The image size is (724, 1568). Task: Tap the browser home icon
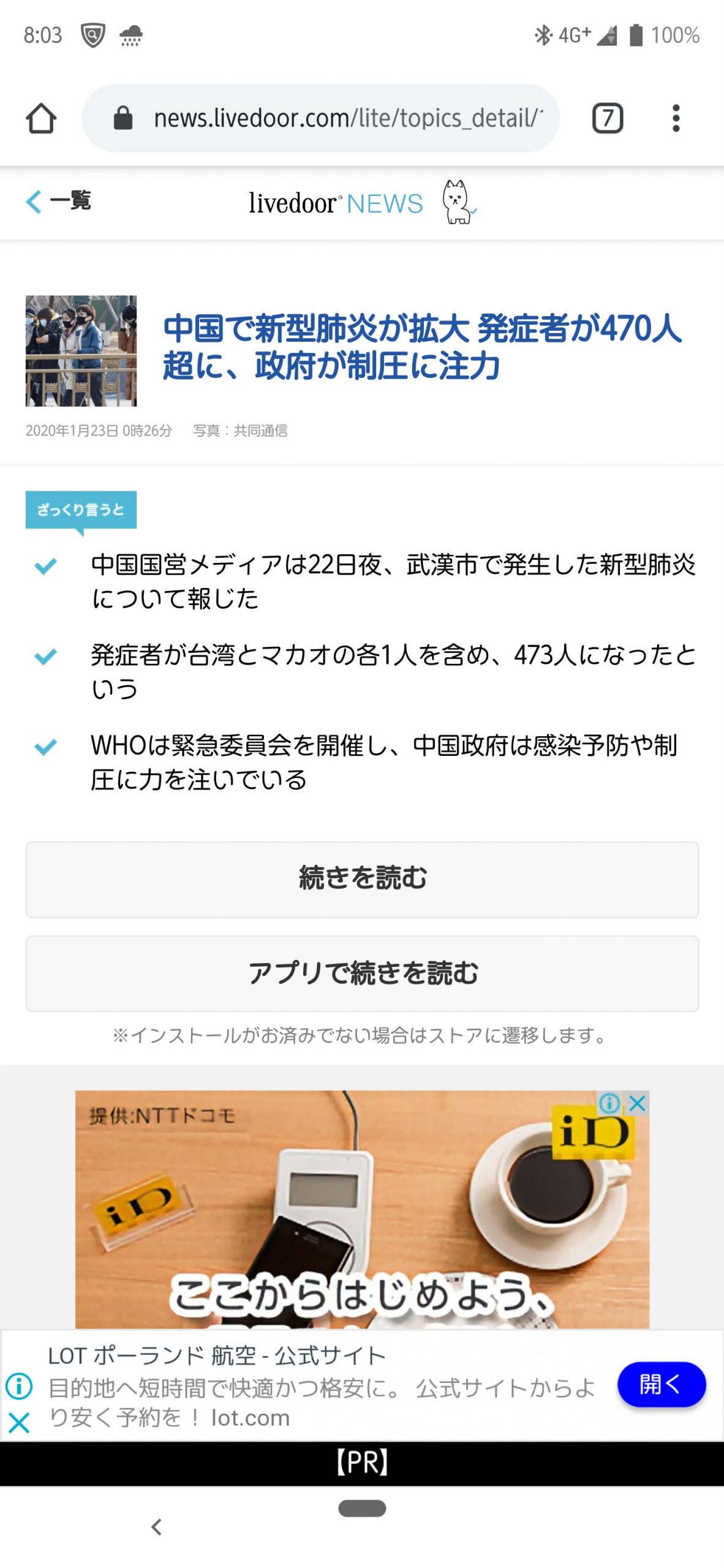tap(41, 118)
